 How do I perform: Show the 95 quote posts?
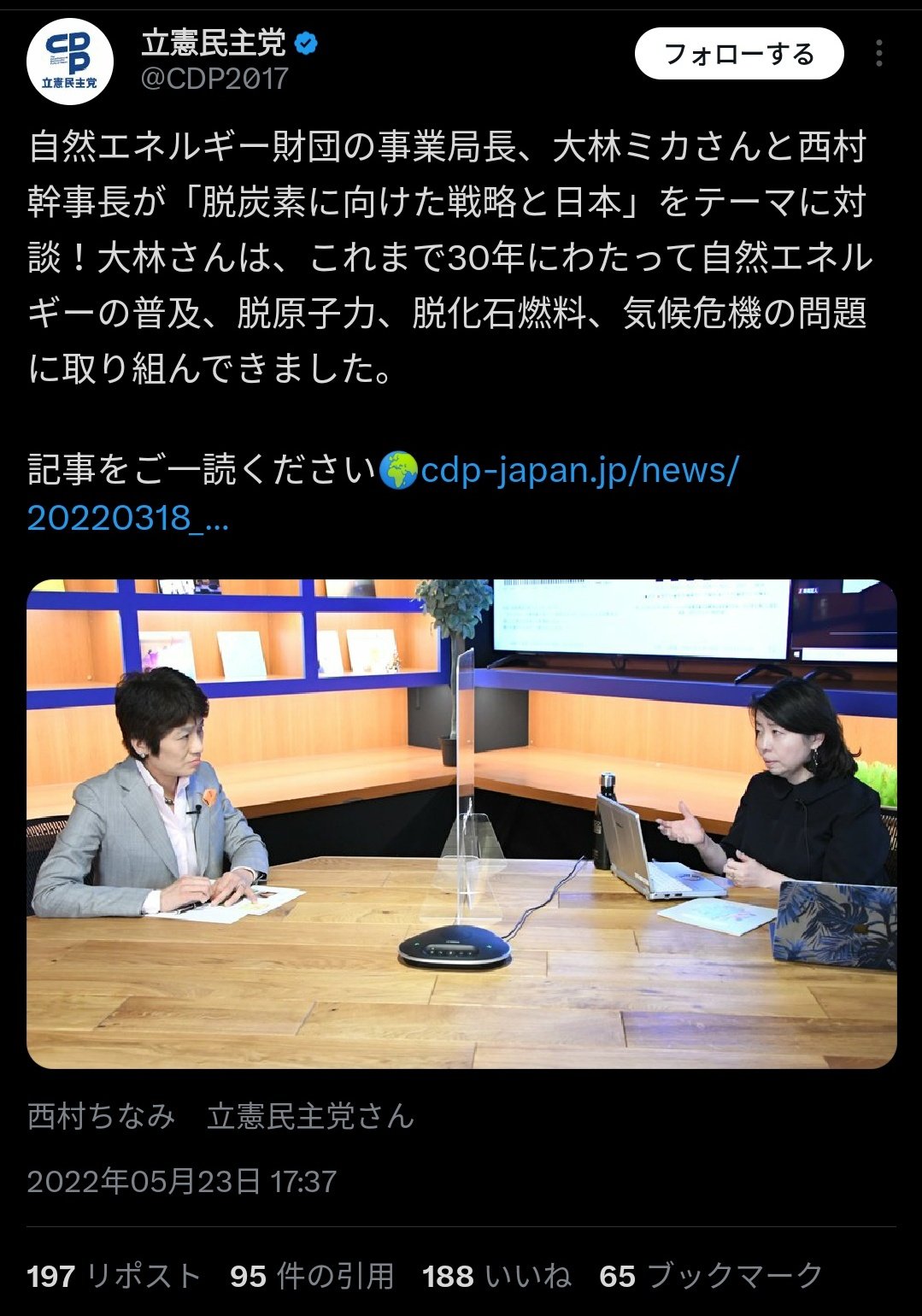(x=312, y=1276)
